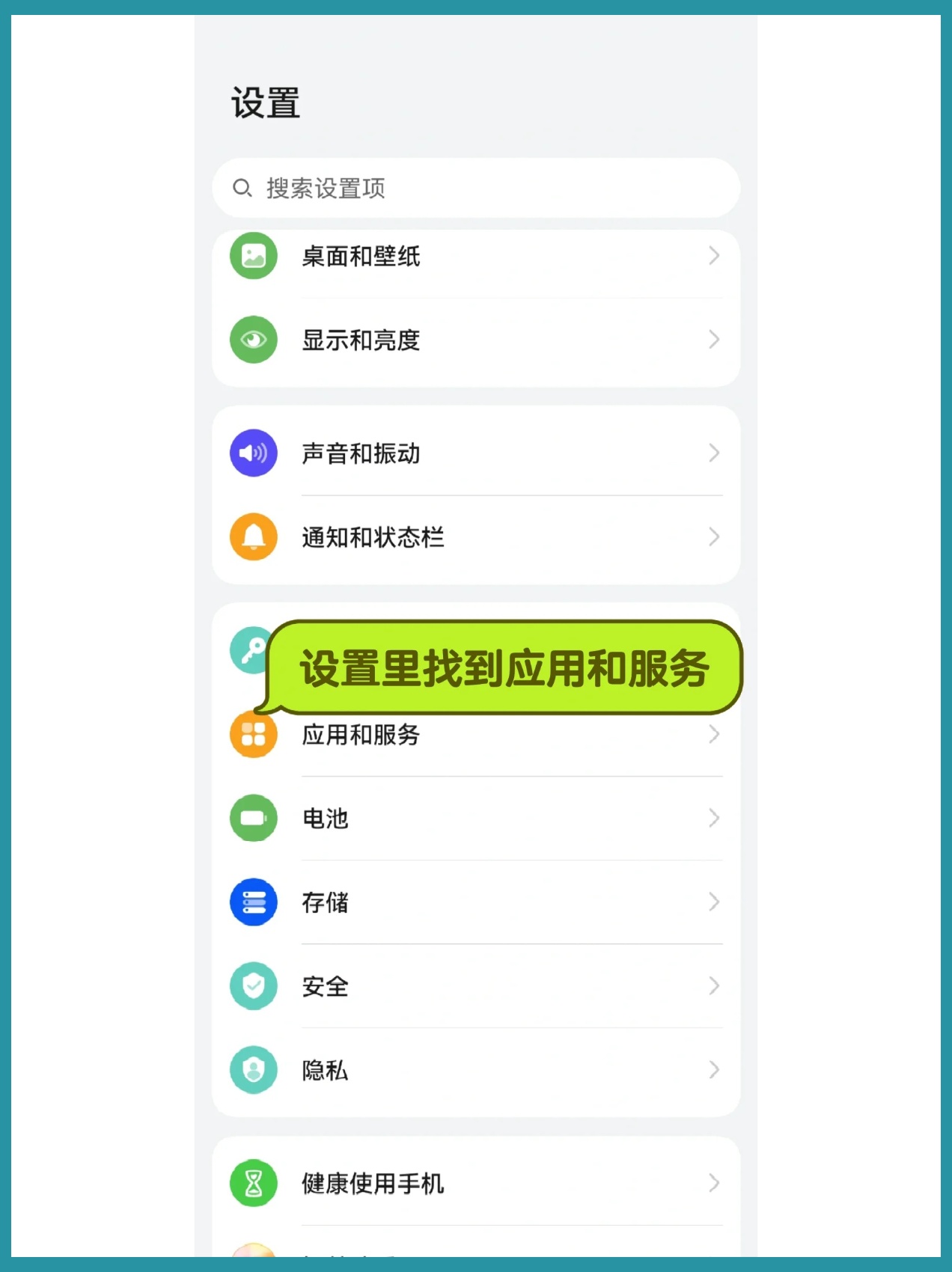The width and height of the screenshot is (952, 1272).
Task: Open 显示和亮度 settings
Action: pyautogui.click(x=476, y=340)
